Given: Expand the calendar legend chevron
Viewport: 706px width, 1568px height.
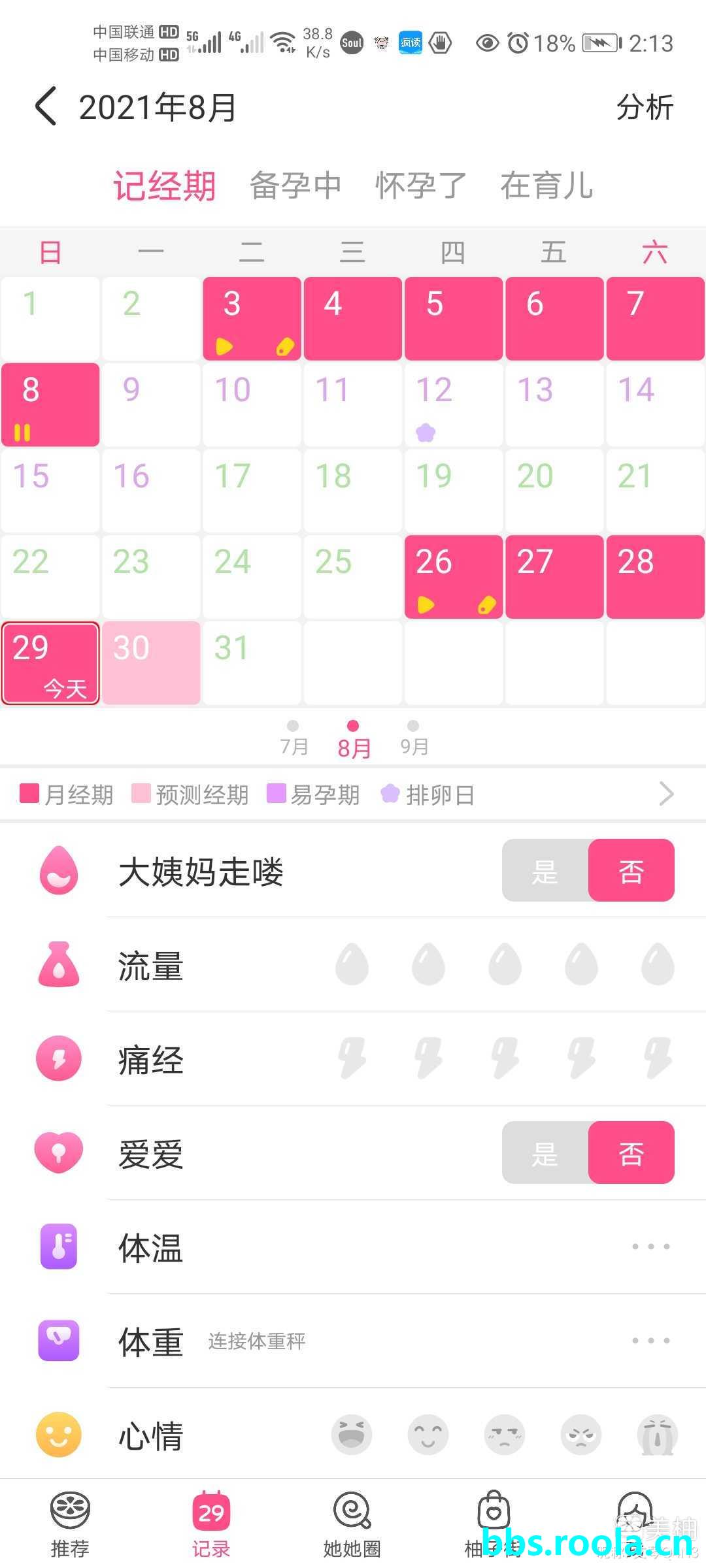Looking at the screenshot, I should point(666,794).
